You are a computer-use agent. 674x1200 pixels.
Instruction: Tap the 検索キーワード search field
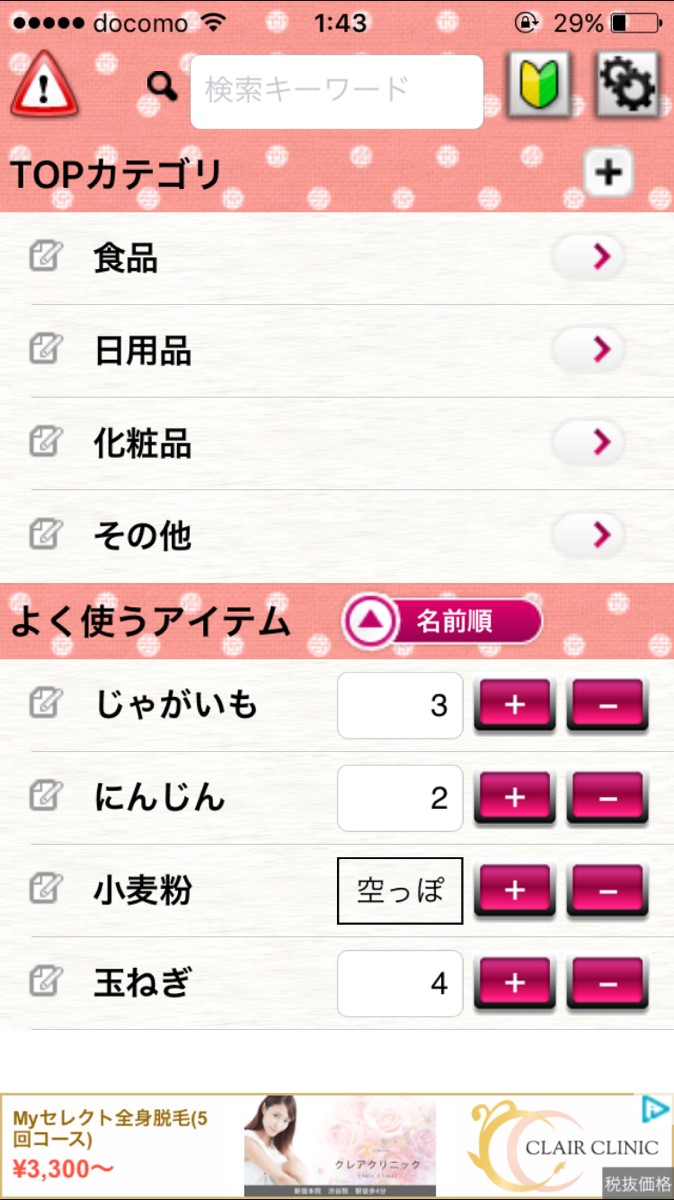pos(337,91)
